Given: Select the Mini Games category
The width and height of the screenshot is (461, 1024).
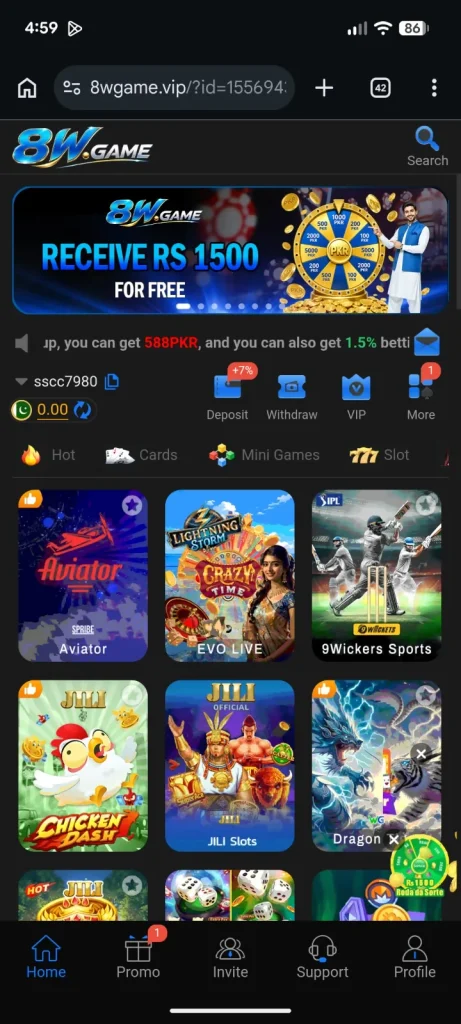Looking at the screenshot, I should point(264,455).
